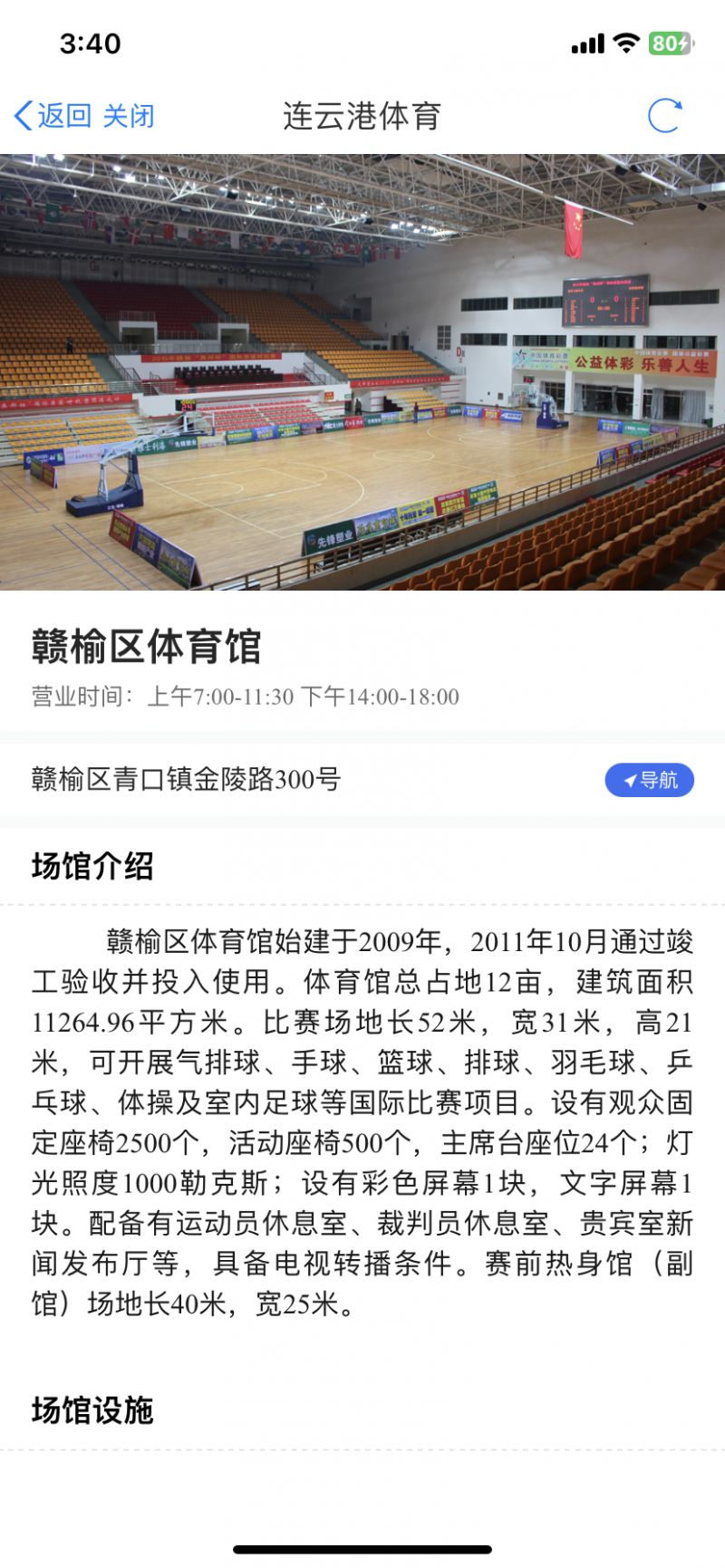Close the page with 关闭
Screen dimensions: 725x1568
click(129, 116)
